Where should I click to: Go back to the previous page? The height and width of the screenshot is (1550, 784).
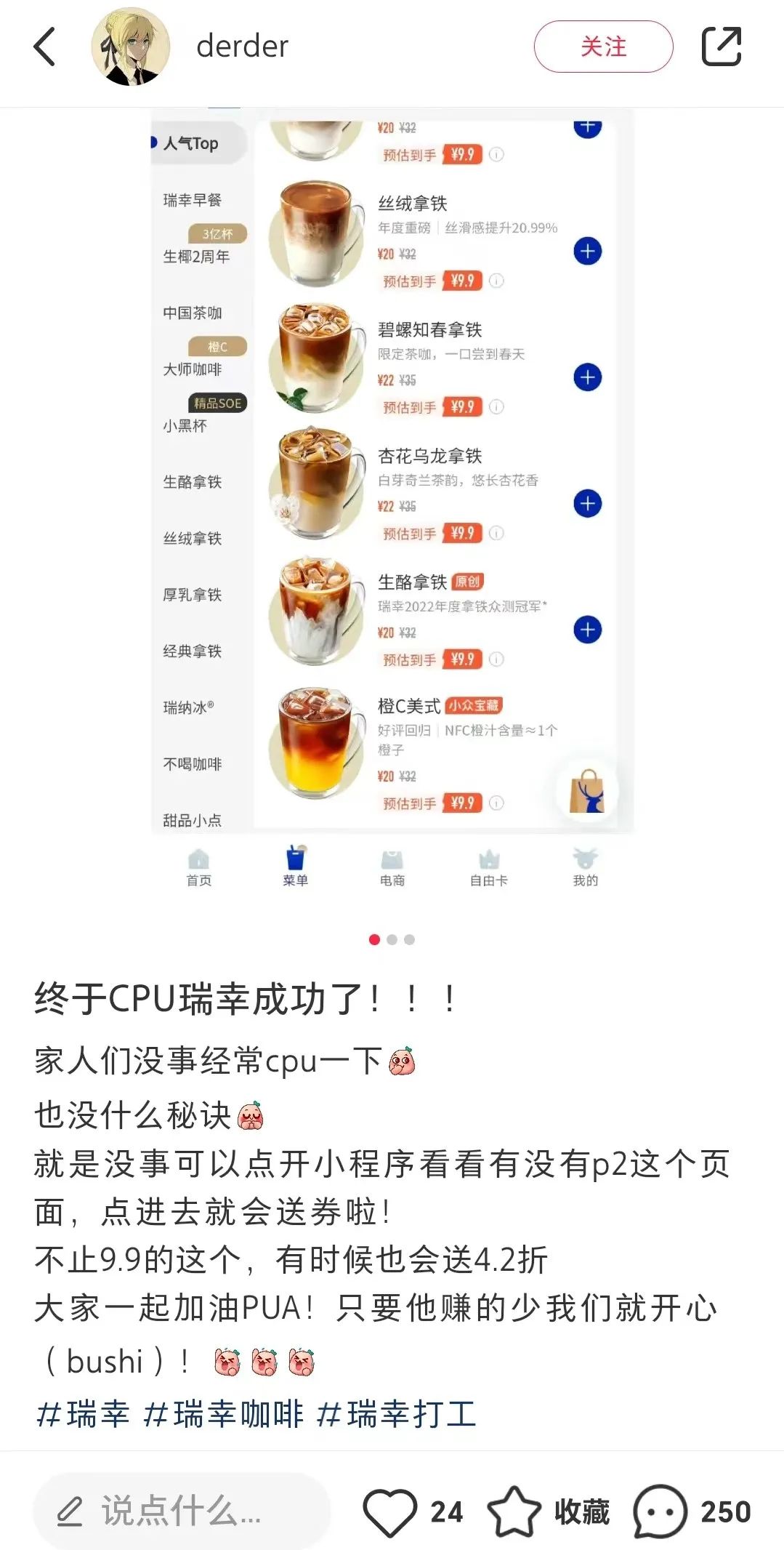point(45,47)
